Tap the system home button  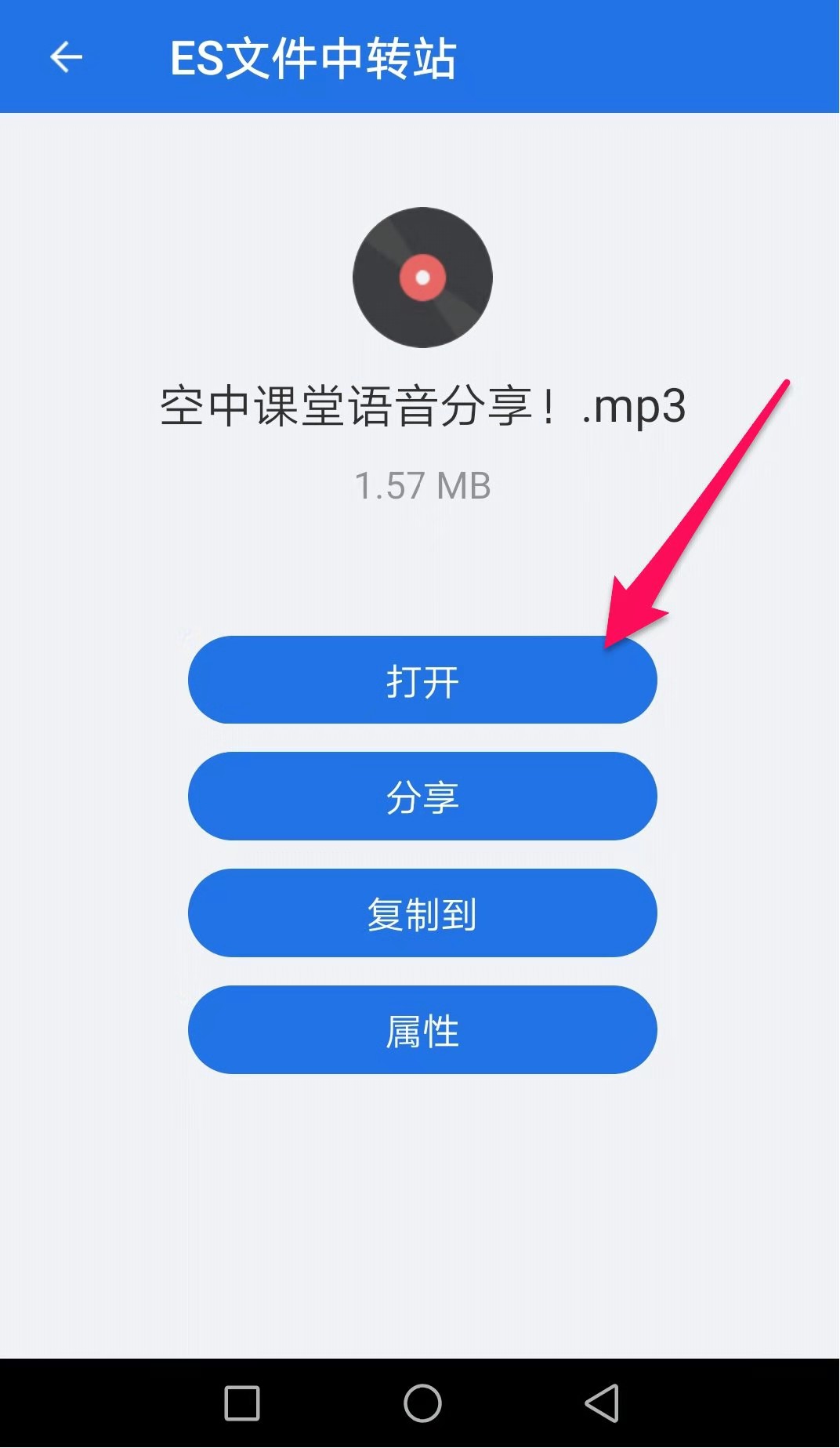tap(422, 1403)
